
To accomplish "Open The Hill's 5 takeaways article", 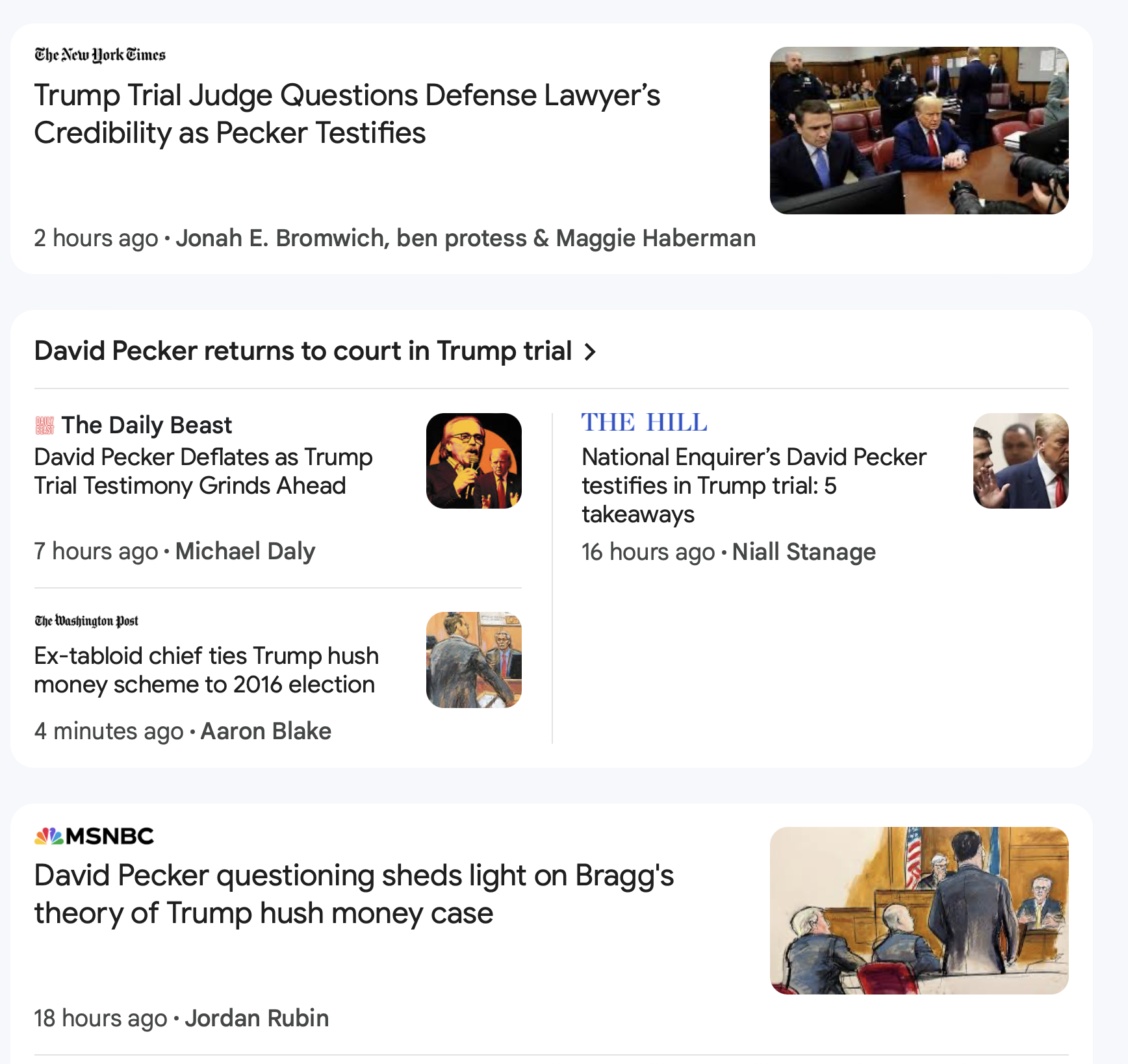I will (x=754, y=485).
